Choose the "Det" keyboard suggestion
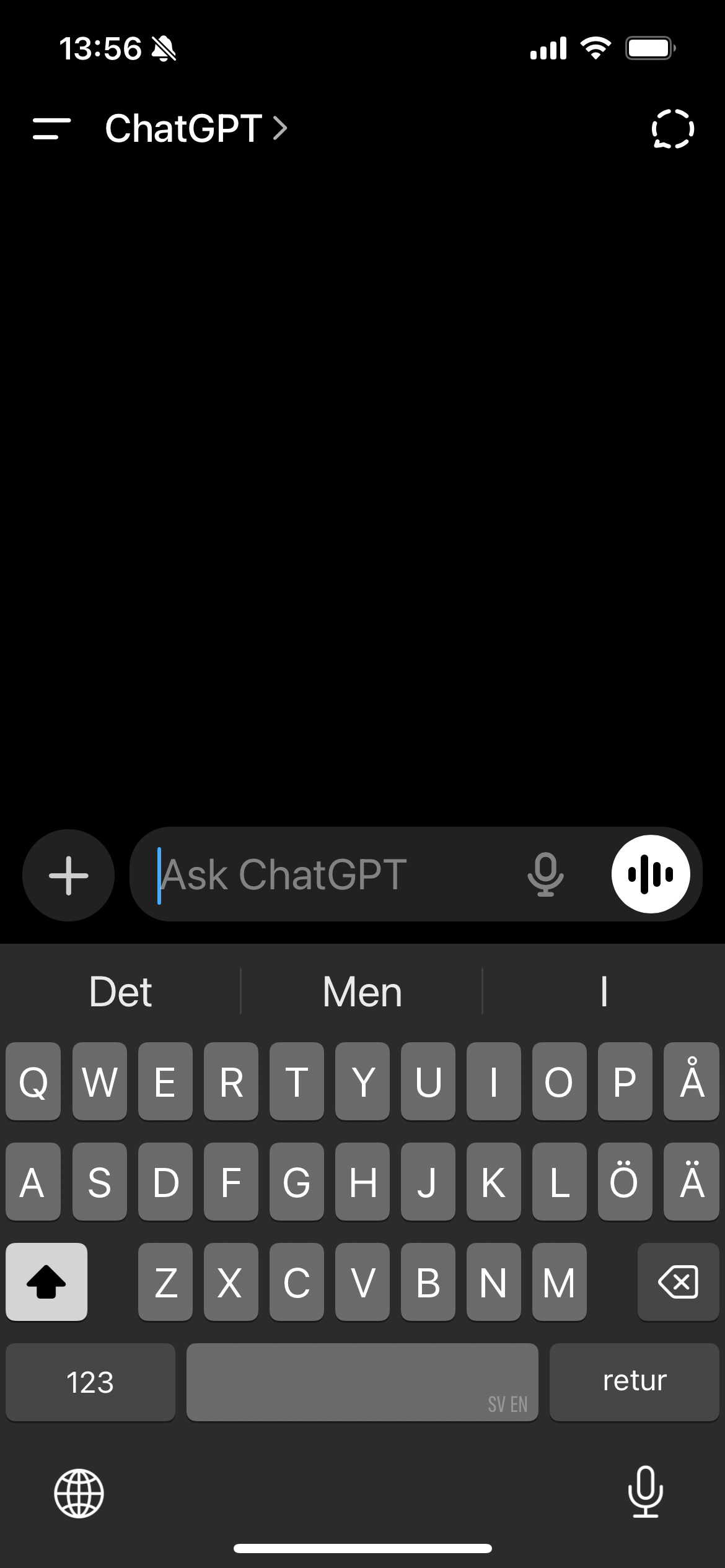Viewport: 725px width, 1568px height. coord(120,992)
